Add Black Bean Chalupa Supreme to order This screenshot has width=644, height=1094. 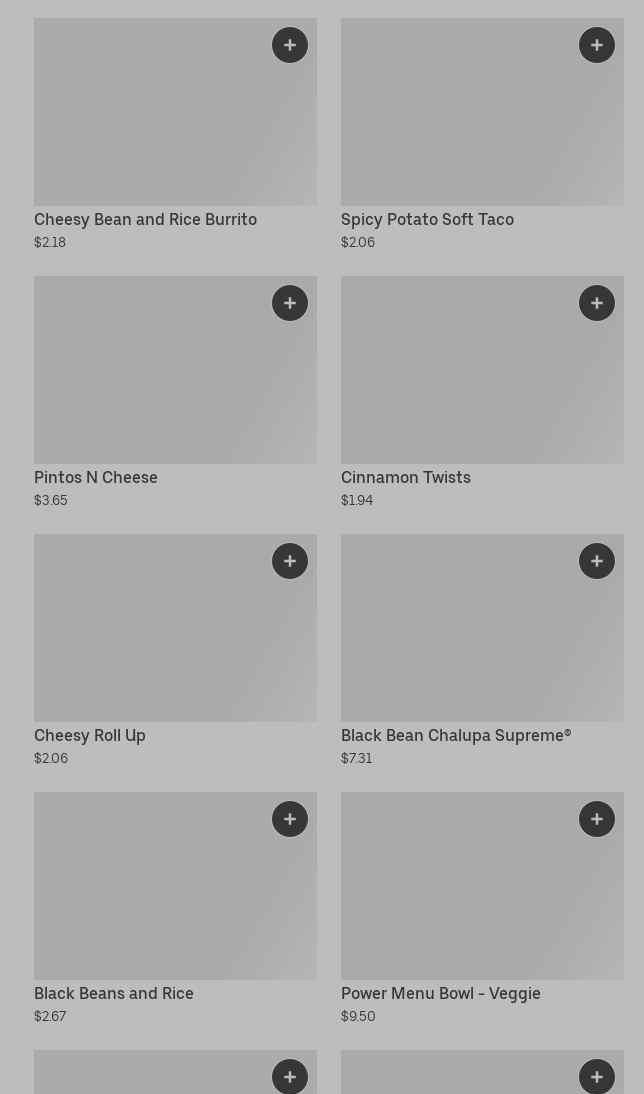597,561
